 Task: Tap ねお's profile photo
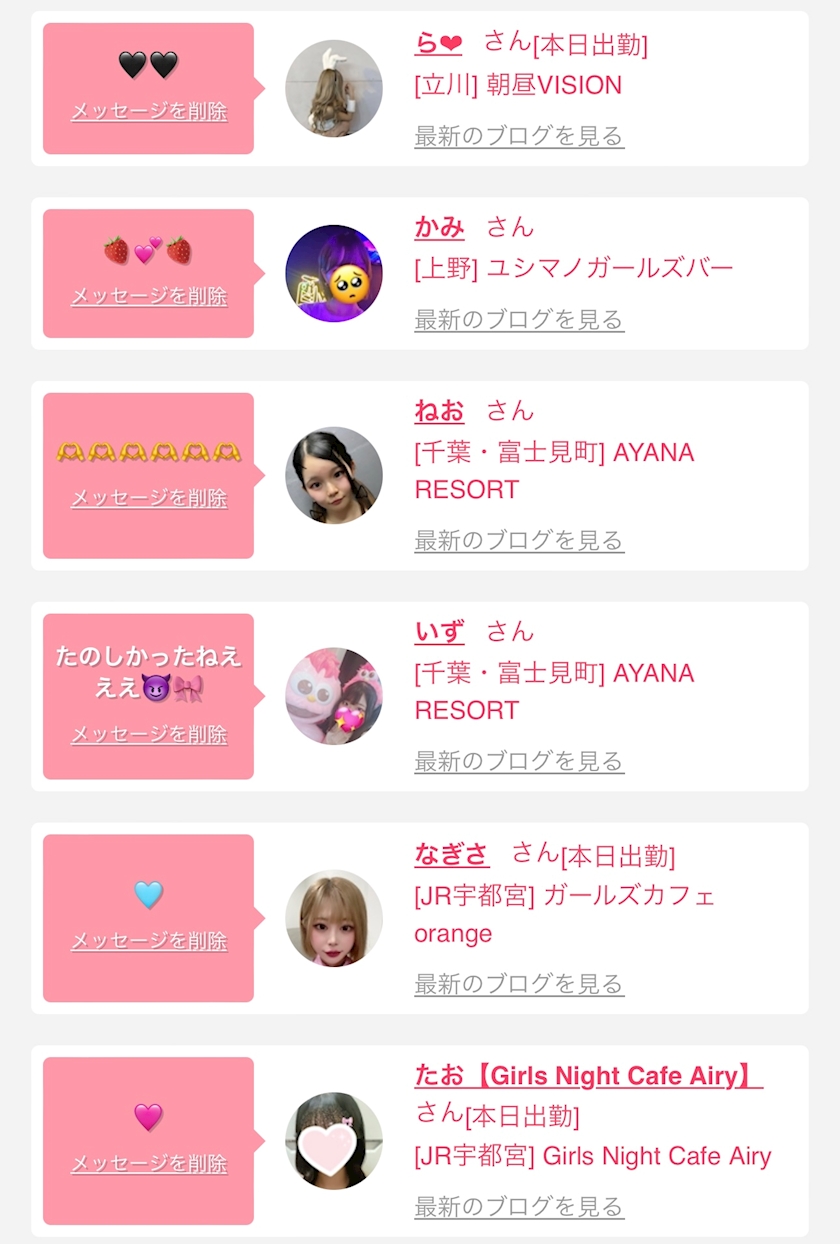click(x=334, y=475)
